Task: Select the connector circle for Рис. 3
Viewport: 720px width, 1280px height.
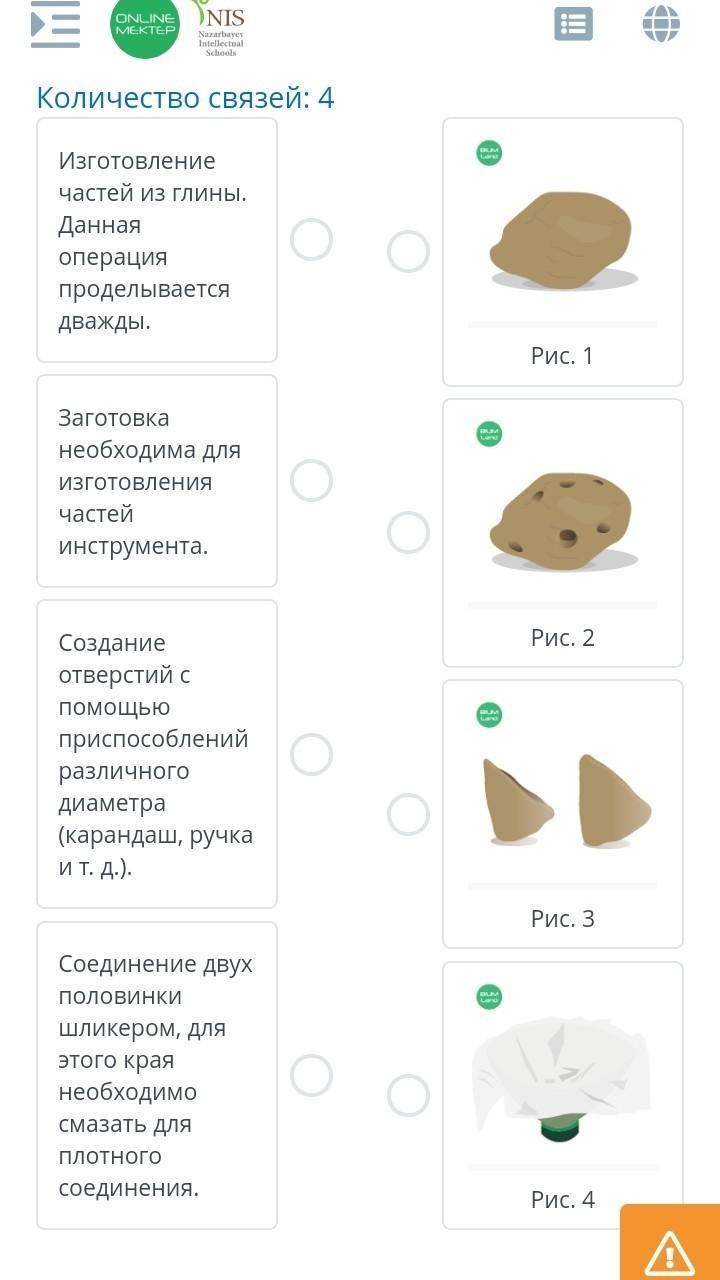Action: point(408,814)
